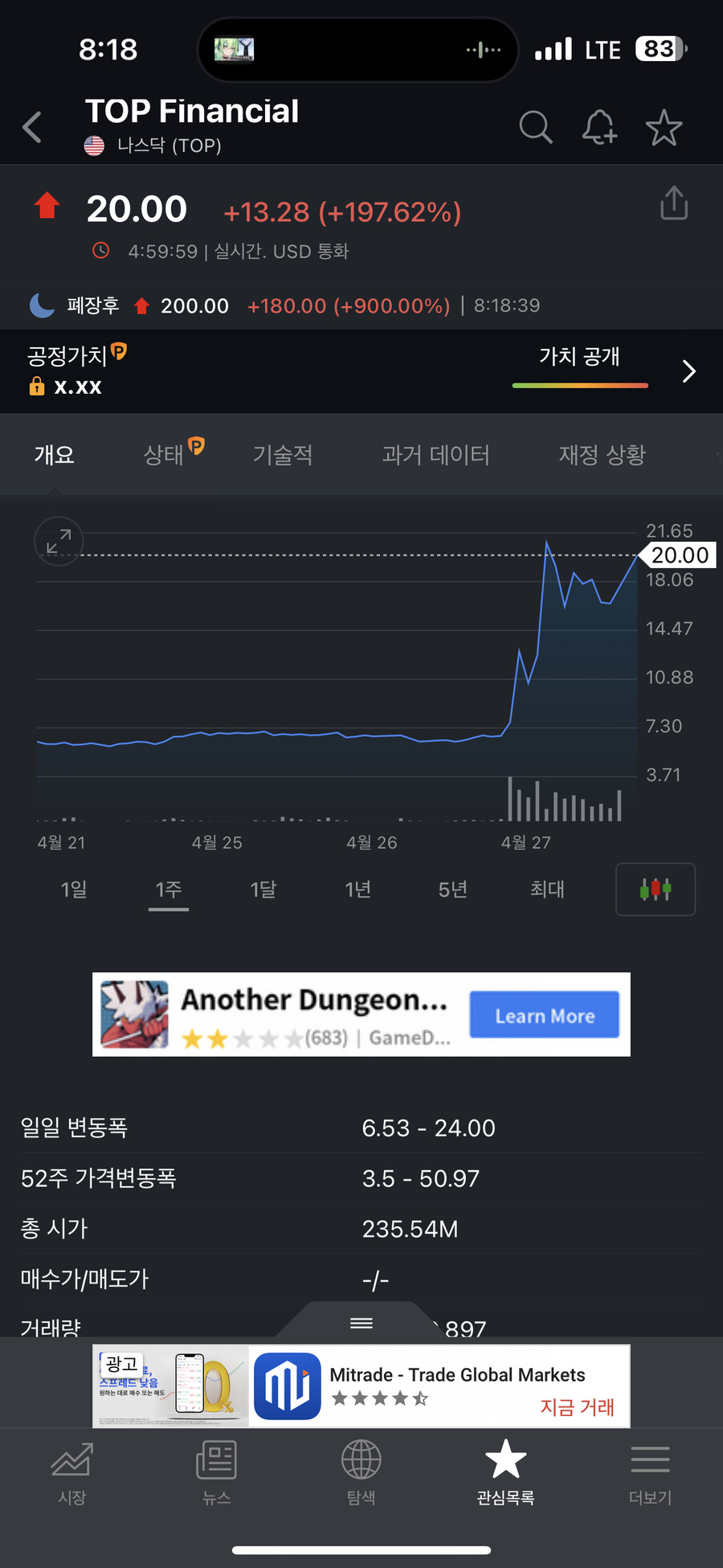This screenshot has width=723, height=1568.
Task: Select the 5년 chart range
Action: (452, 890)
